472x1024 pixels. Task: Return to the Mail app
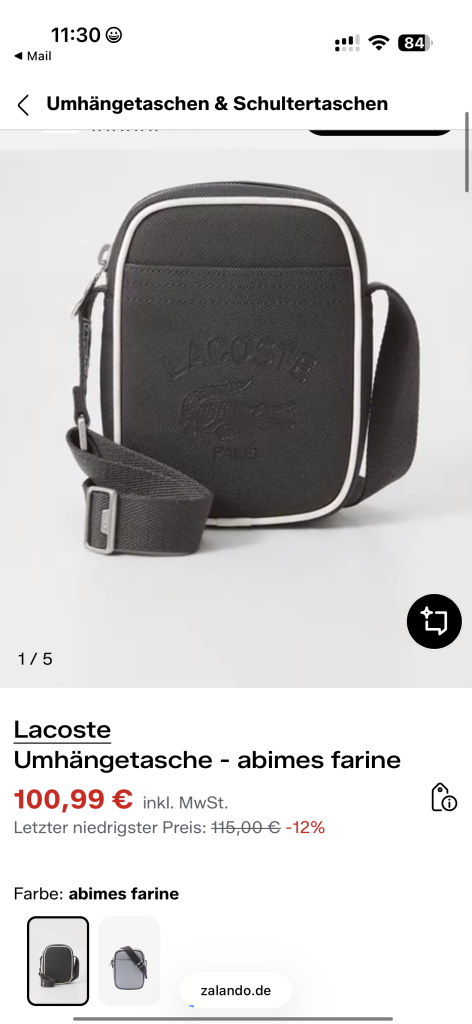33,56
